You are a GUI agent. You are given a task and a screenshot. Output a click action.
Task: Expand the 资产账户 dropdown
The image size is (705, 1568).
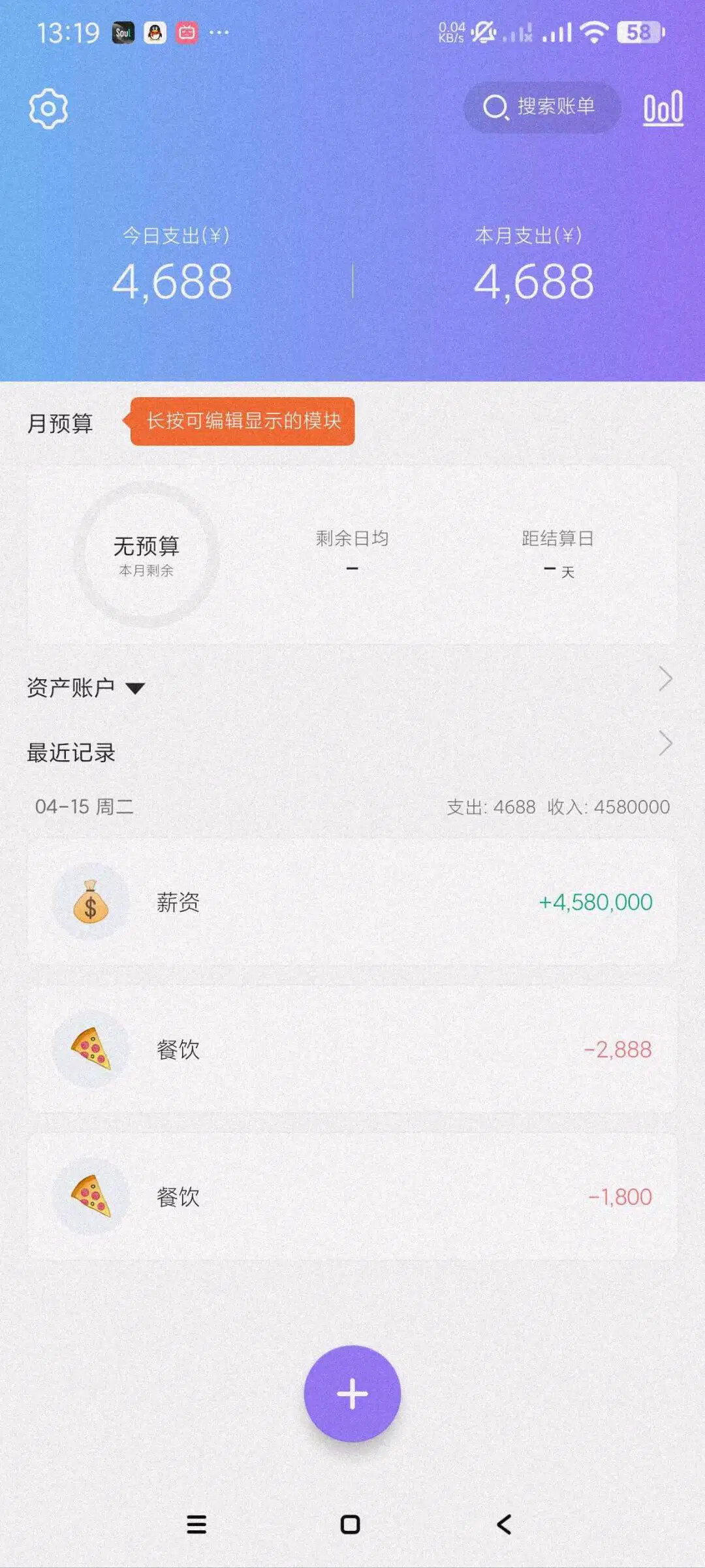[135, 688]
